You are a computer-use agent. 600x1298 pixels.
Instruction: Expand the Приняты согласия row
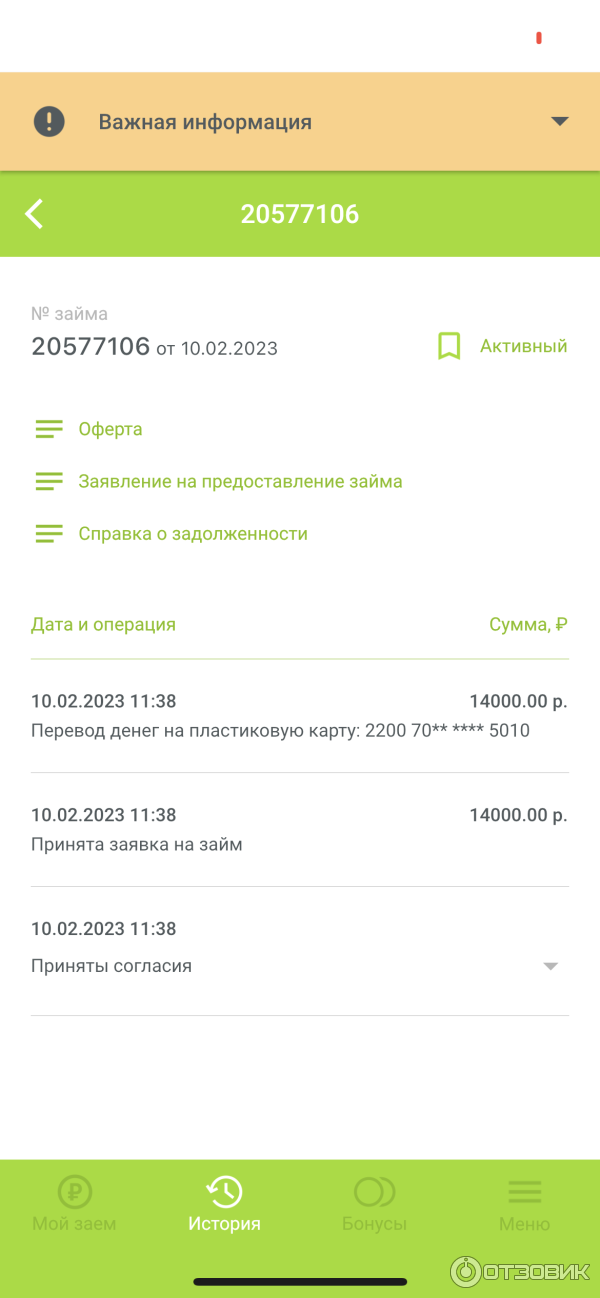(x=549, y=966)
